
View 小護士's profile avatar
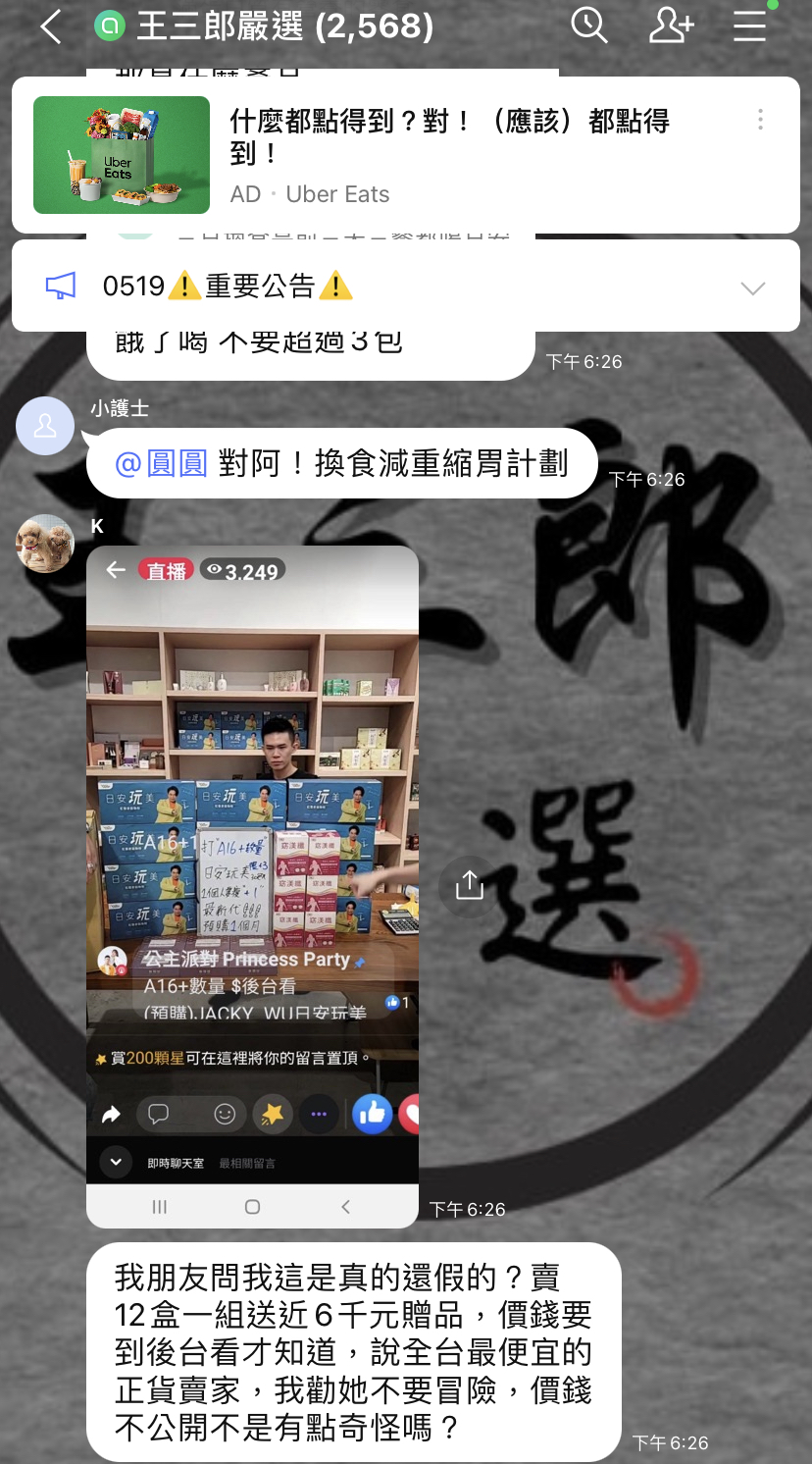tap(45, 426)
